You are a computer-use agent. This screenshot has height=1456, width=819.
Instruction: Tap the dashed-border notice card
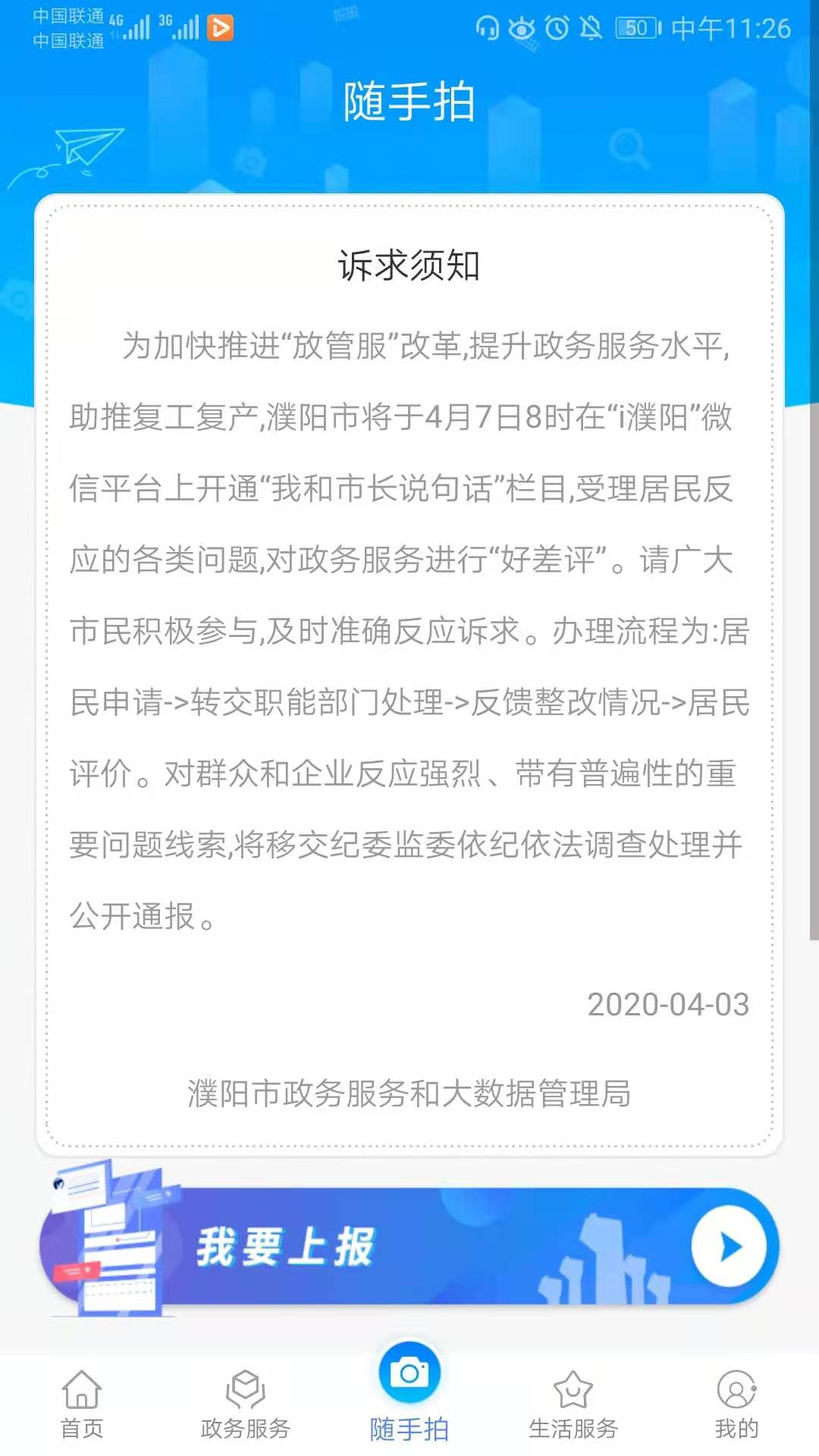click(409, 667)
